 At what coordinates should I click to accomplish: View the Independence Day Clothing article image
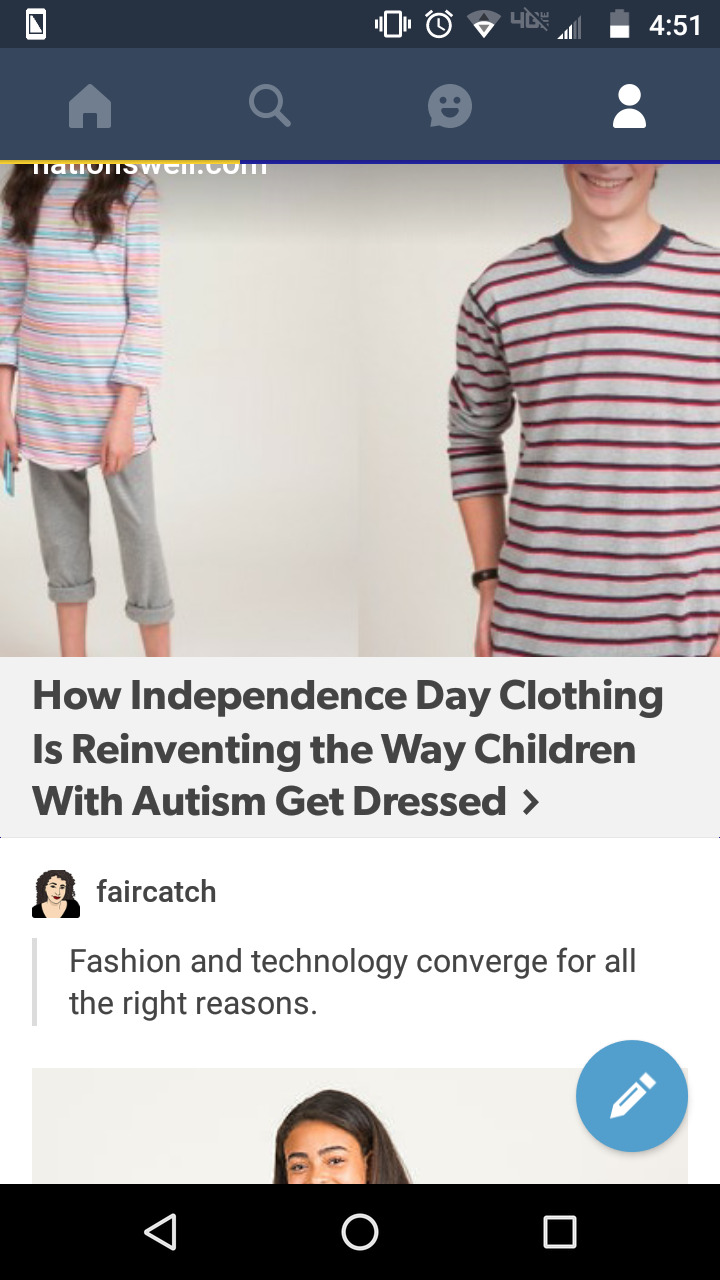coord(360,410)
